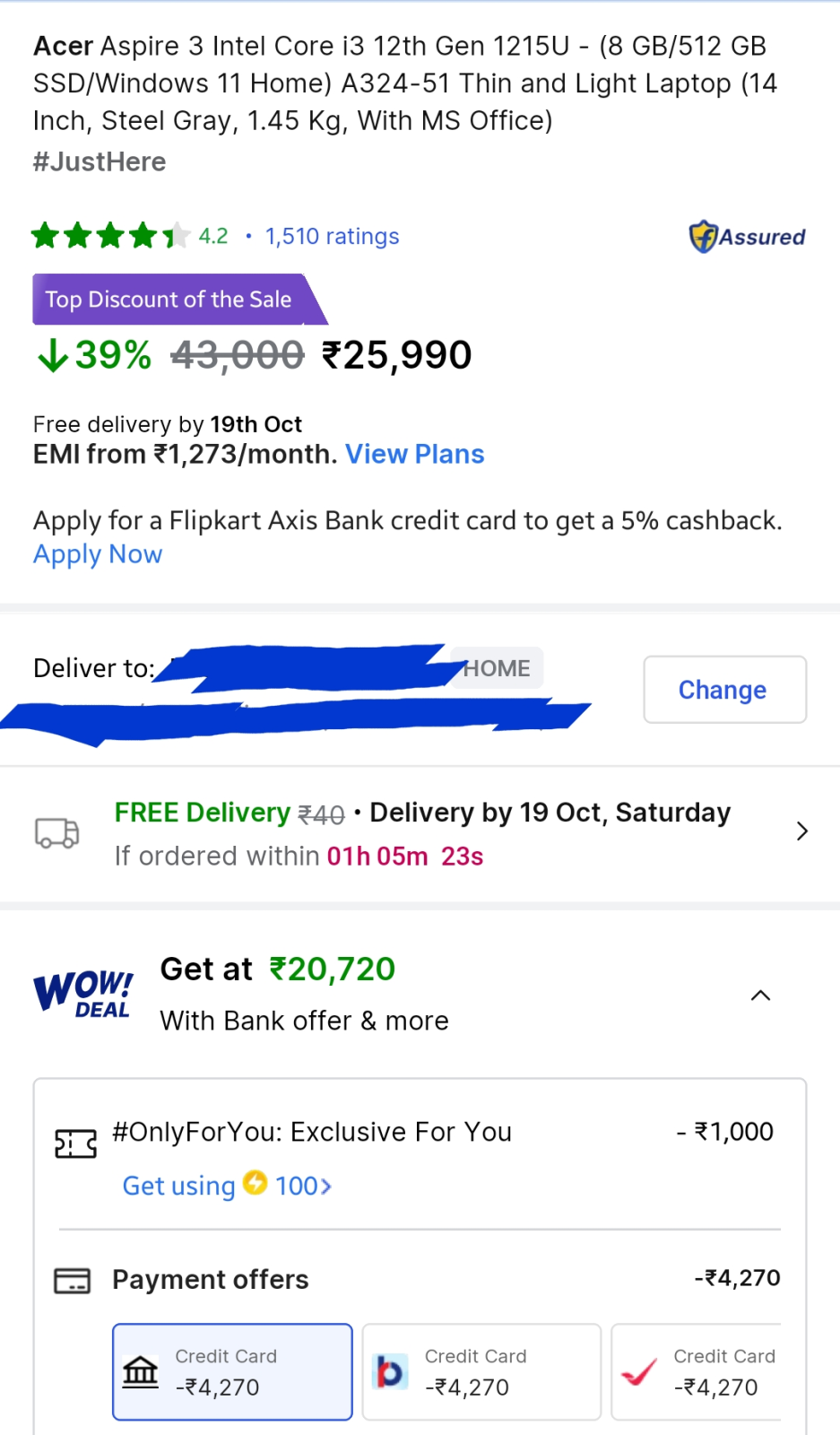Select the bank icon Credit Card offer
The image size is (840, 1435).
(232, 1371)
